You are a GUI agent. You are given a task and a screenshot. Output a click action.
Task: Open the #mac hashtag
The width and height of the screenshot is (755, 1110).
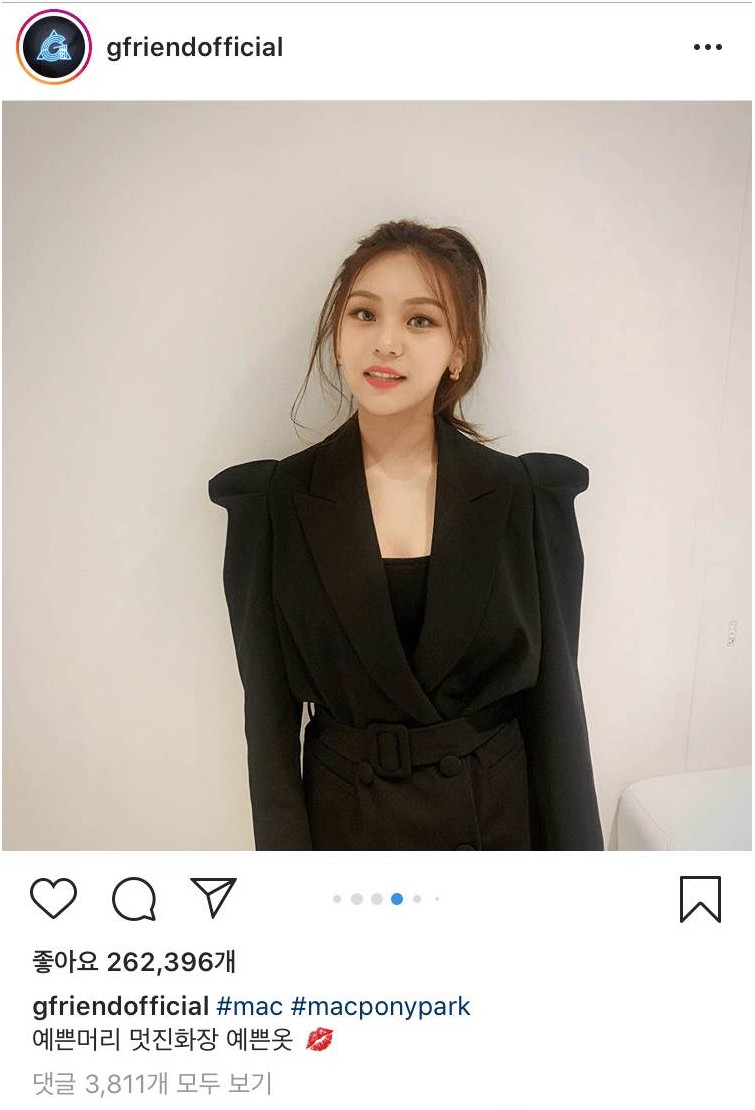coord(249,1005)
